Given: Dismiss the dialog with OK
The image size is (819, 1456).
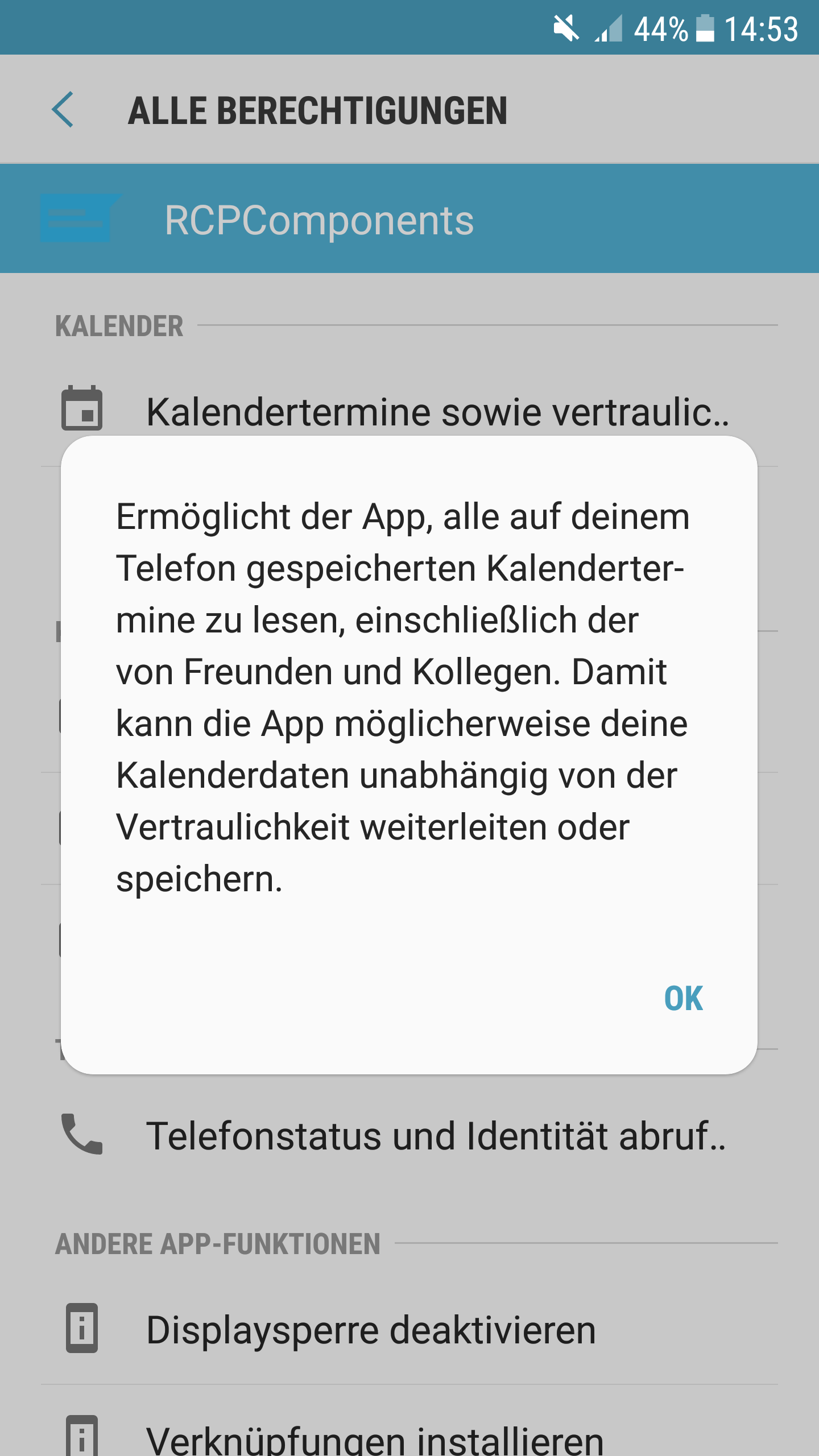Looking at the screenshot, I should click(x=684, y=998).
